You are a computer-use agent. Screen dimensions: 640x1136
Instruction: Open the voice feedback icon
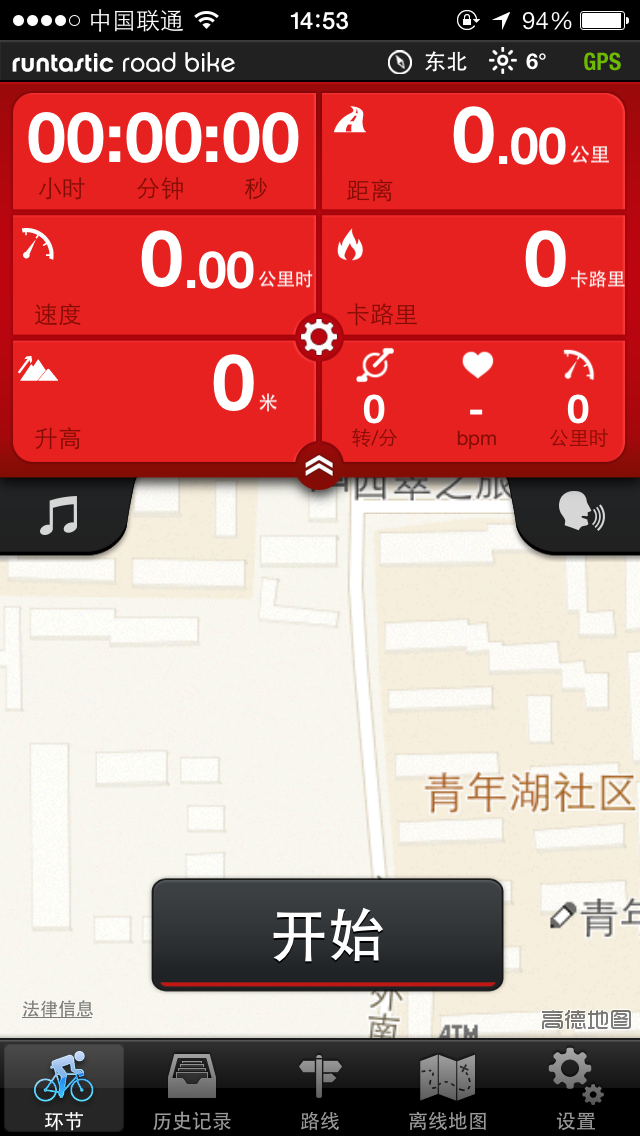point(582,516)
